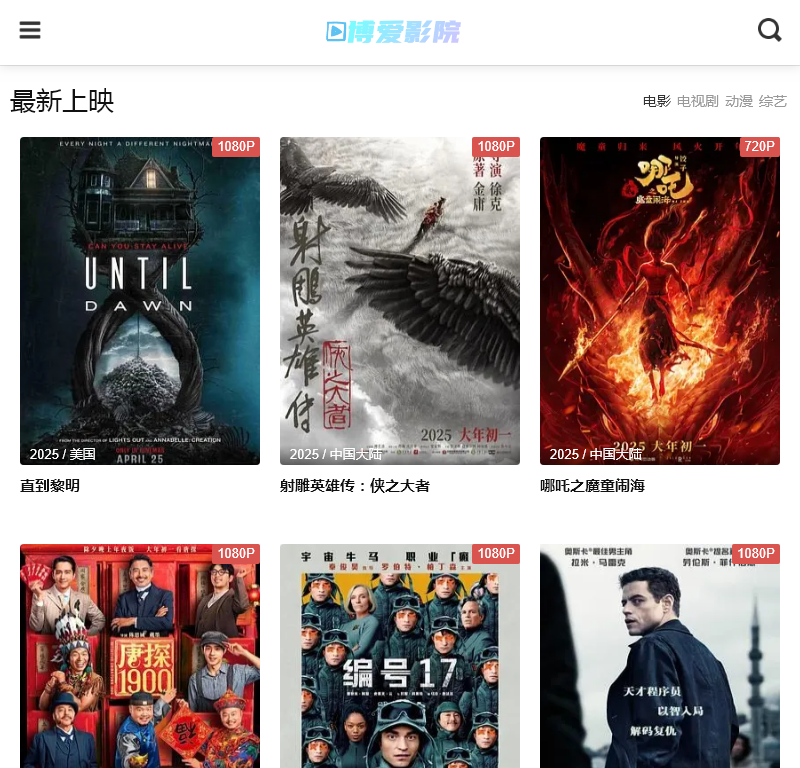
Task: Open the 编号17 movie poster
Action: 400,656
